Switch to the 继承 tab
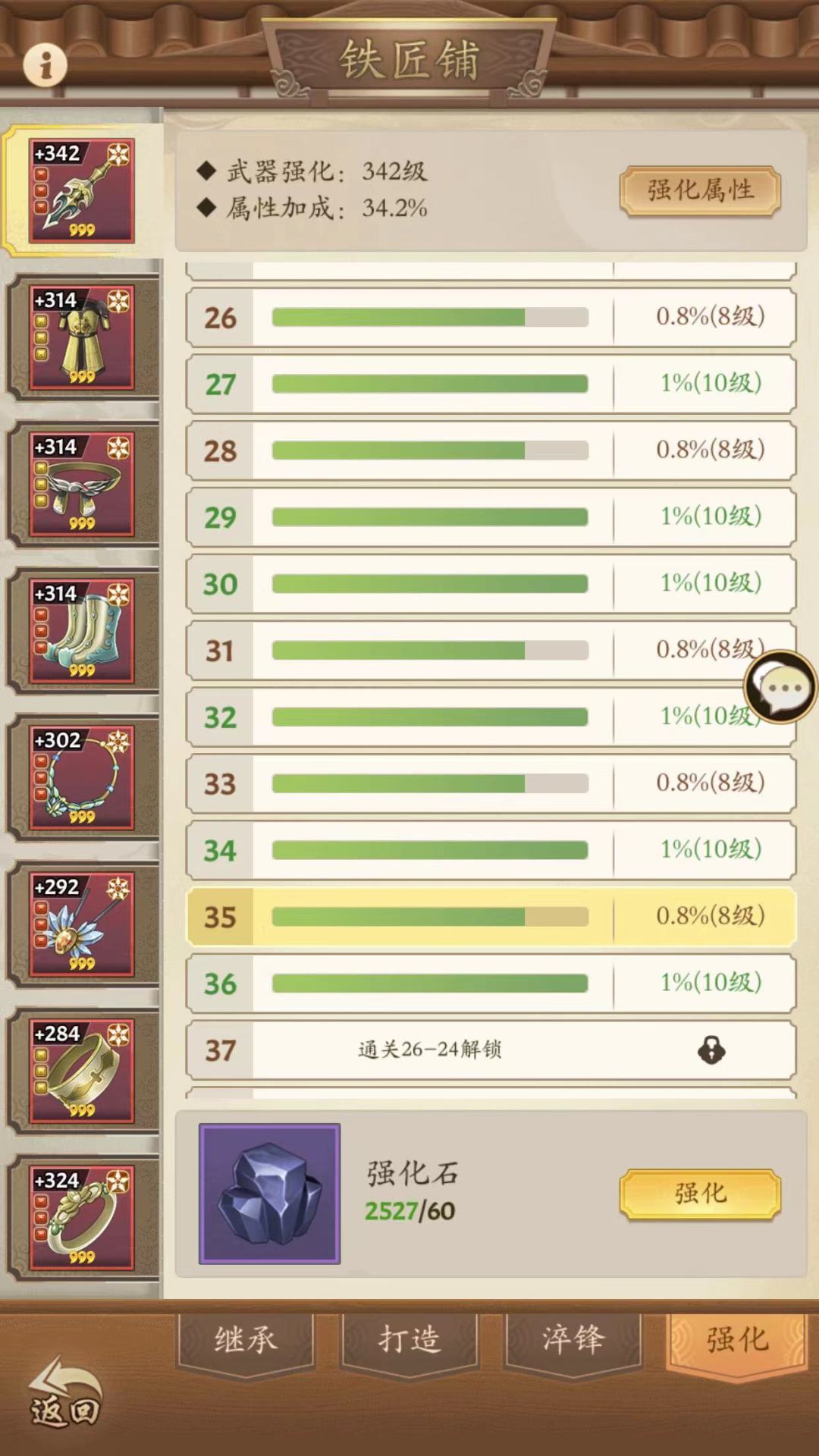 point(247,1341)
